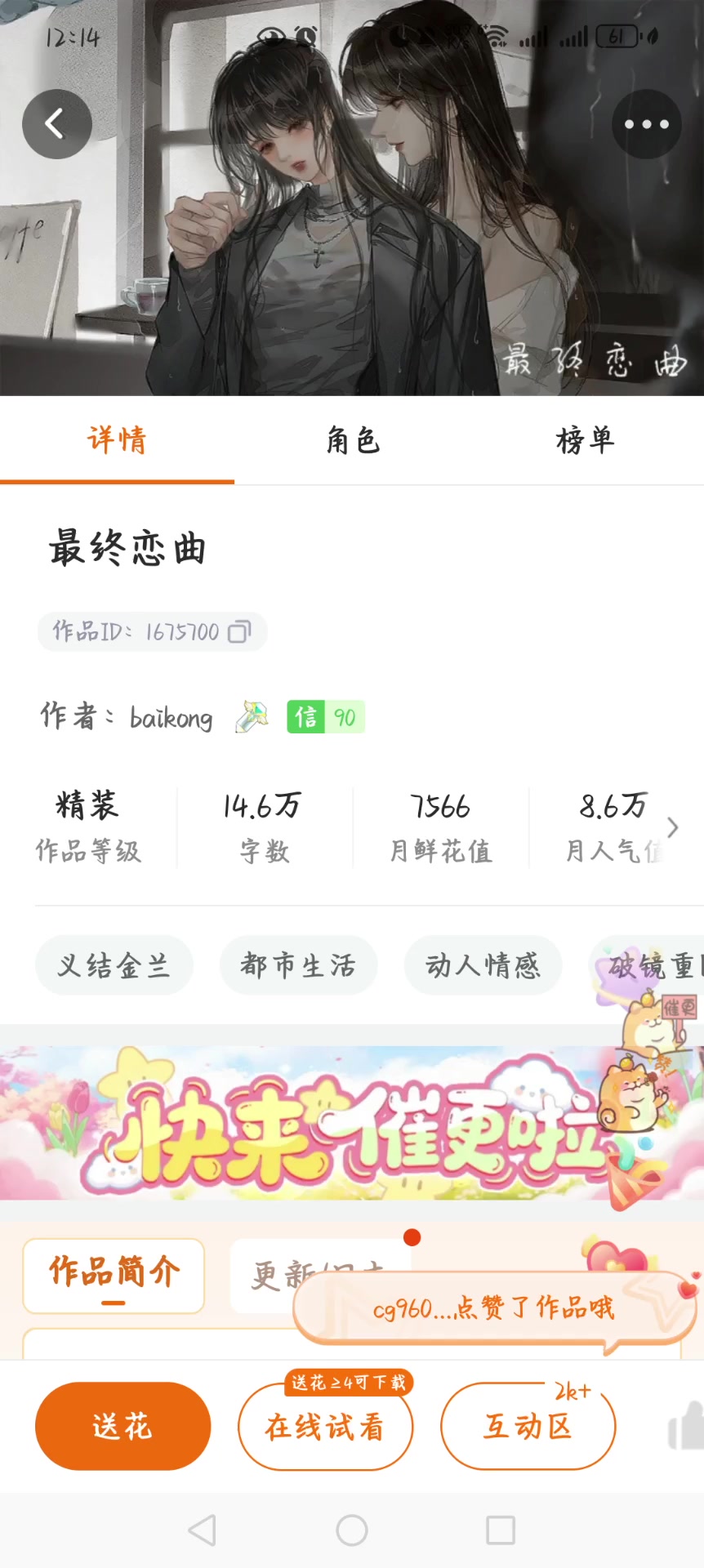Select the 都市生活 tag
Viewport: 704px width, 1568px height.
(298, 965)
